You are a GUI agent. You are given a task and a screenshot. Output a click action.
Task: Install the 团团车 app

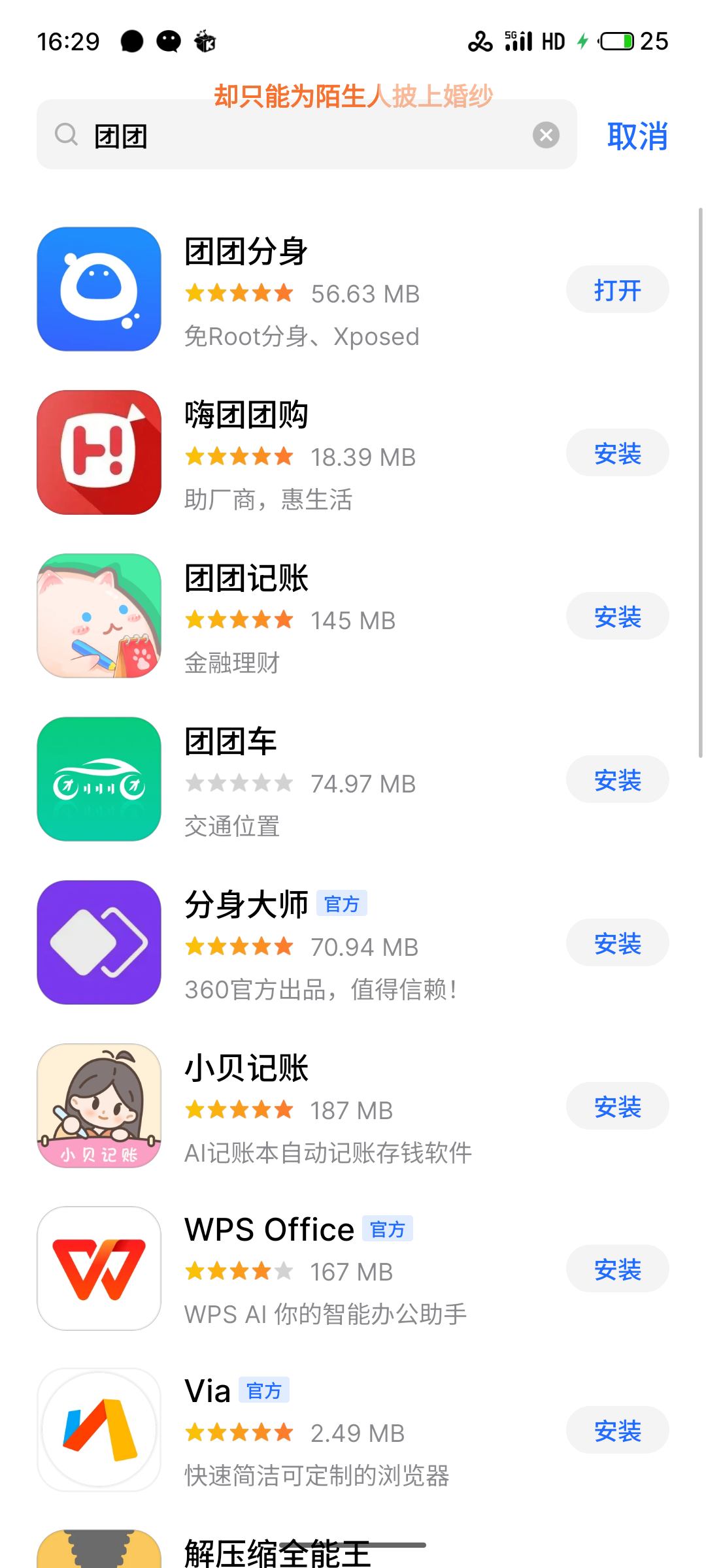coord(617,779)
